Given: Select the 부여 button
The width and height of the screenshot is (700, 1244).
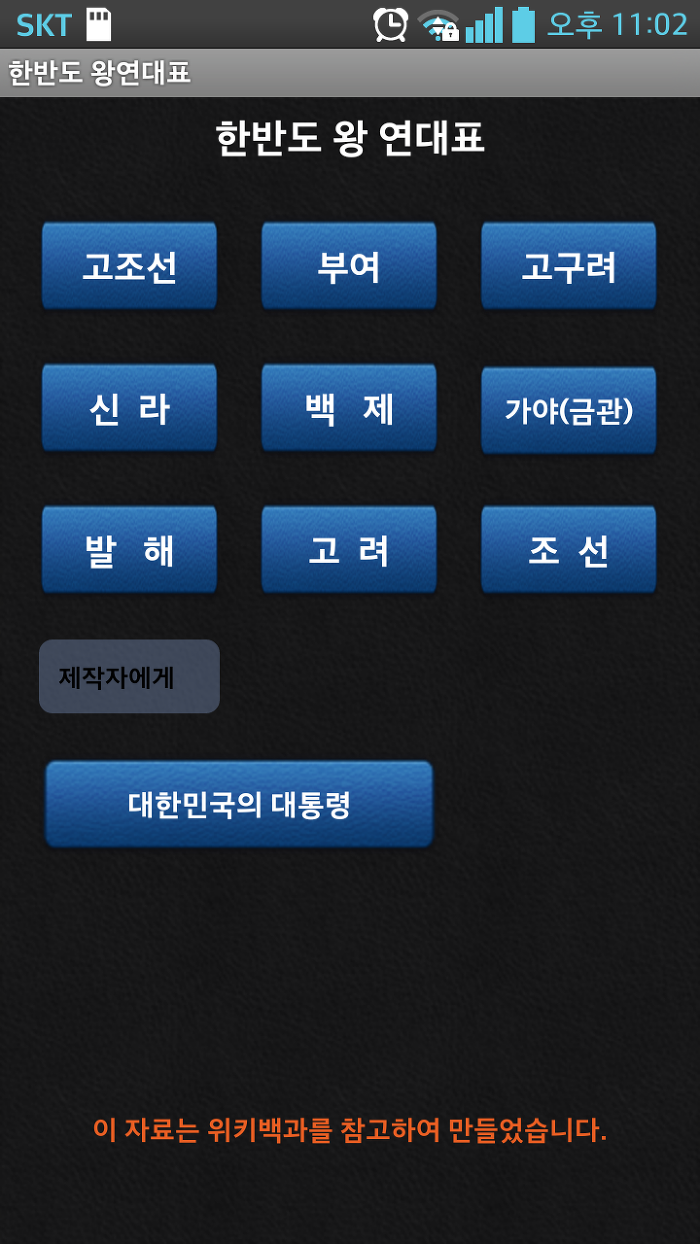Looking at the screenshot, I should click(x=349, y=266).
